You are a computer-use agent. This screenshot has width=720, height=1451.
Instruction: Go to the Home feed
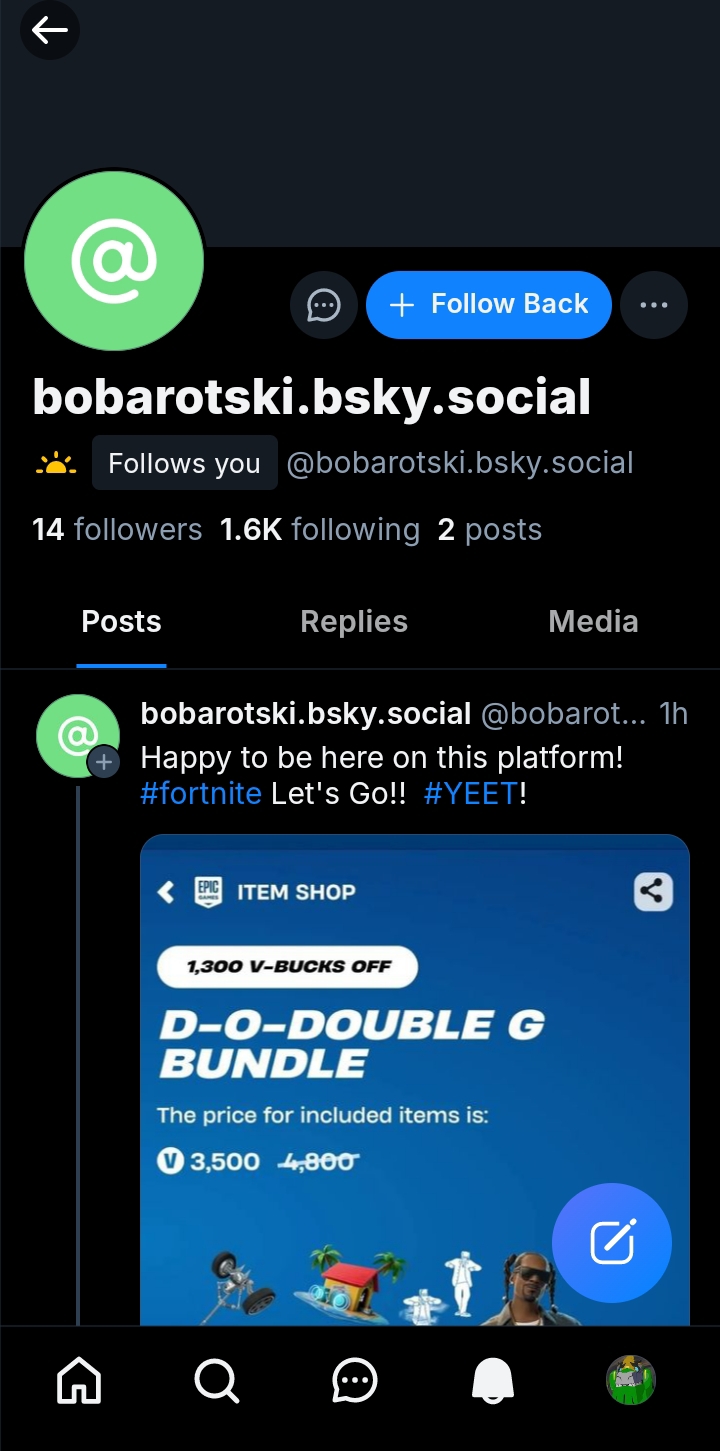[x=80, y=1382]
